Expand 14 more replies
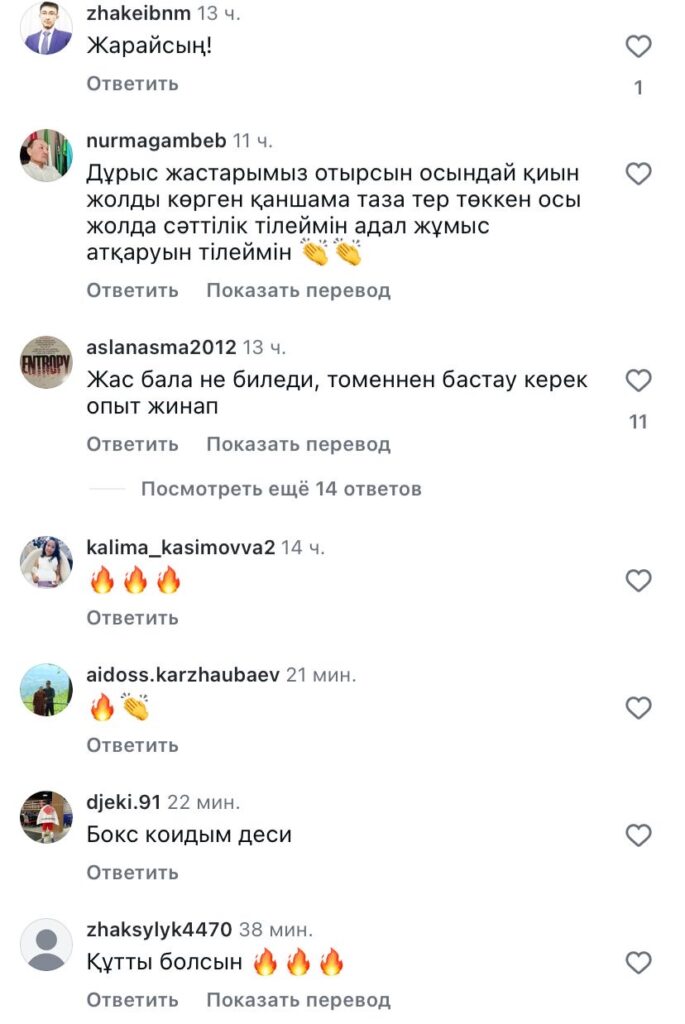685x1024 pixels. pyautogui.click(x=280, y=489)
